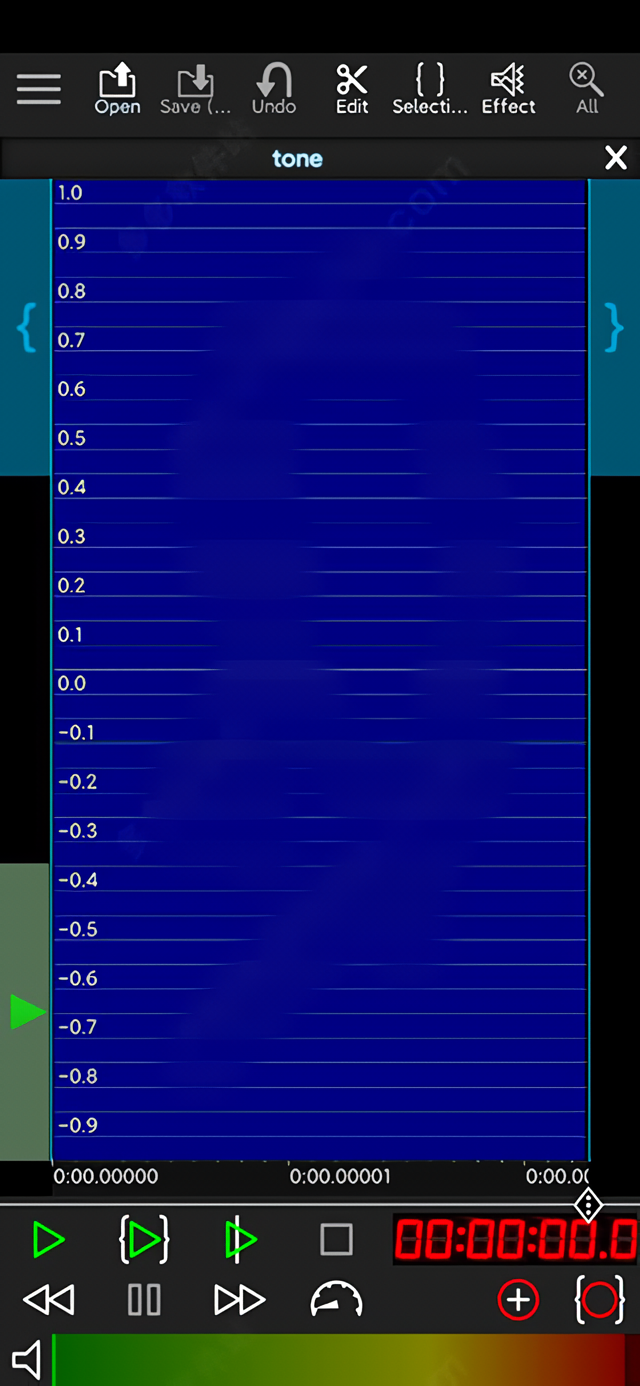Screen dimensions: 640x1386
Task: Play the selection in braces
Action: pyautogui.click(x=144, y=1240)
